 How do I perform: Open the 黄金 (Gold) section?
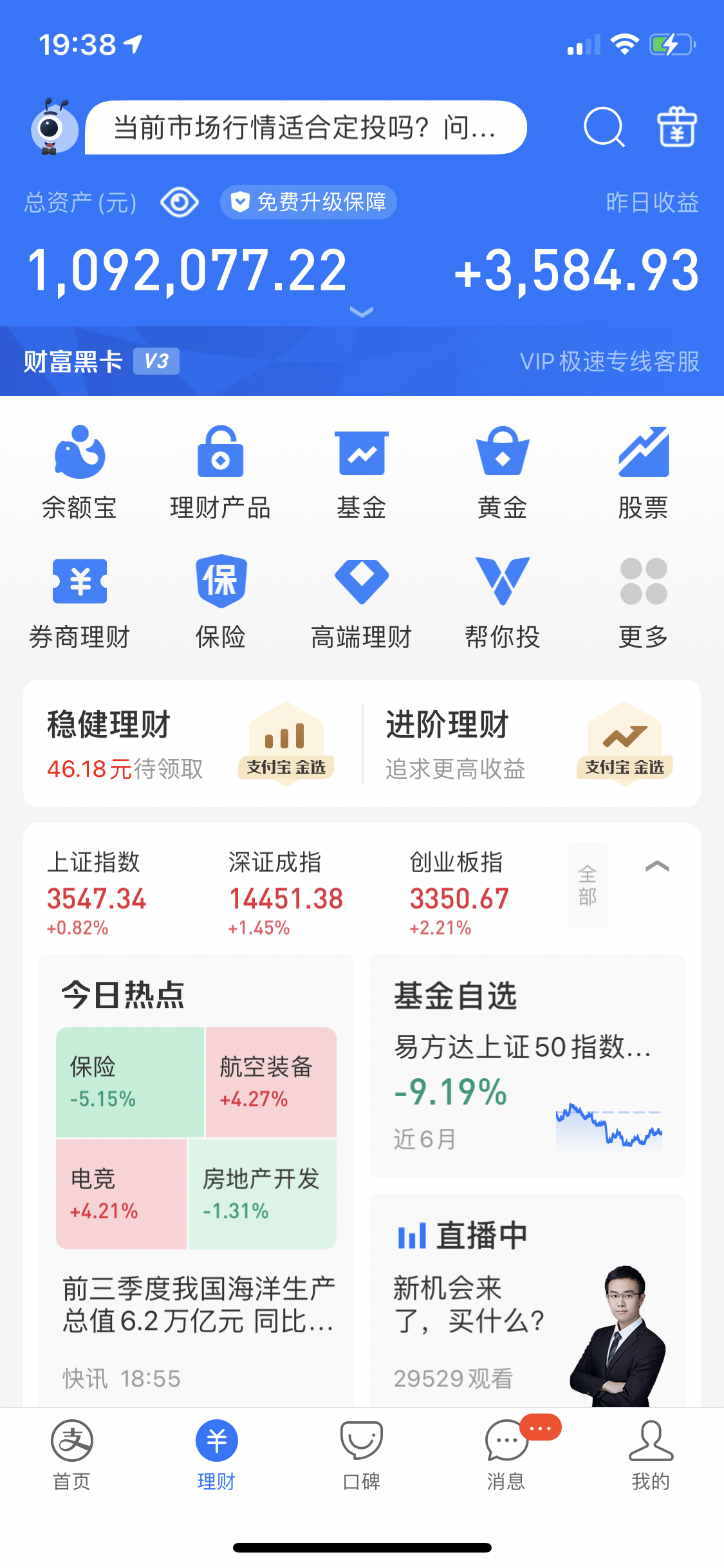[503, 470]
